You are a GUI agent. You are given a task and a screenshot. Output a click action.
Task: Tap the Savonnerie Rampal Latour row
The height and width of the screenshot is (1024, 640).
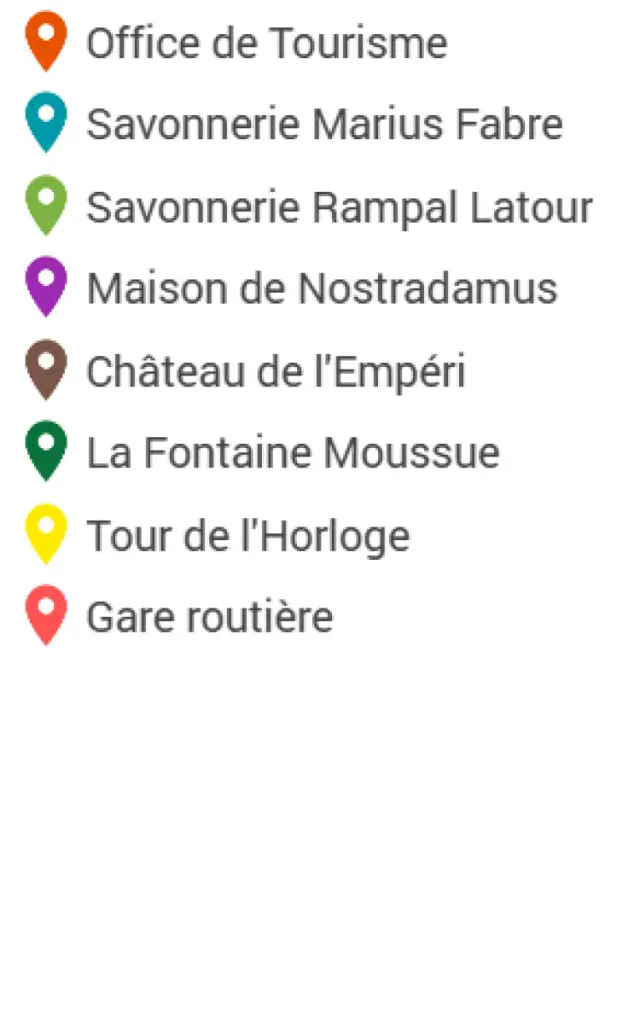(339, 207)
